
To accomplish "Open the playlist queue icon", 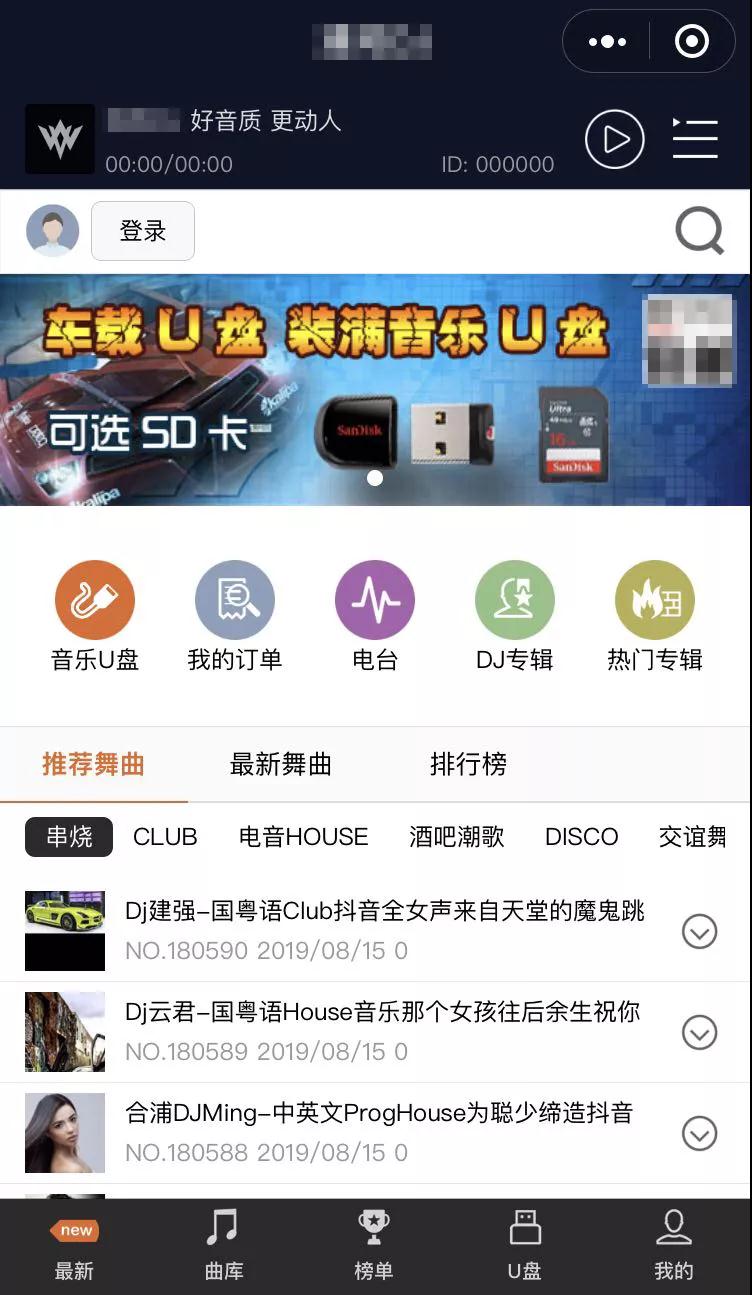I will pos(695,139).
